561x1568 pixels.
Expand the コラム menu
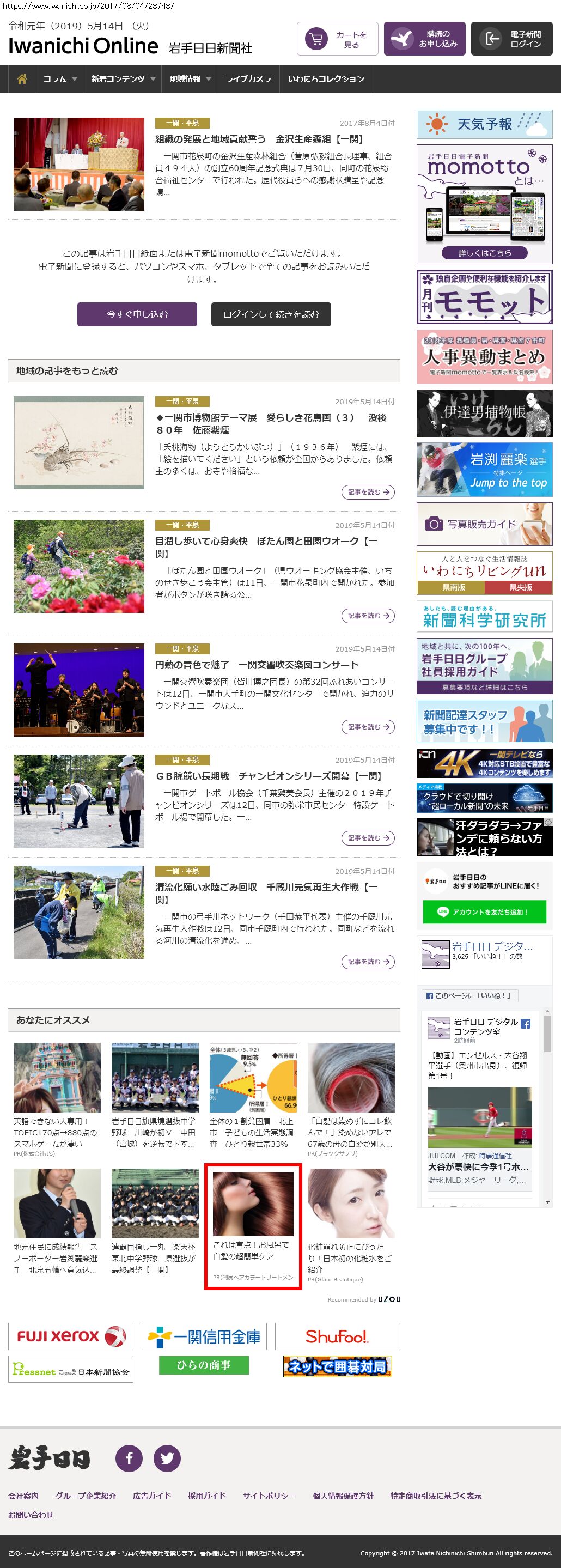(59, 79)
